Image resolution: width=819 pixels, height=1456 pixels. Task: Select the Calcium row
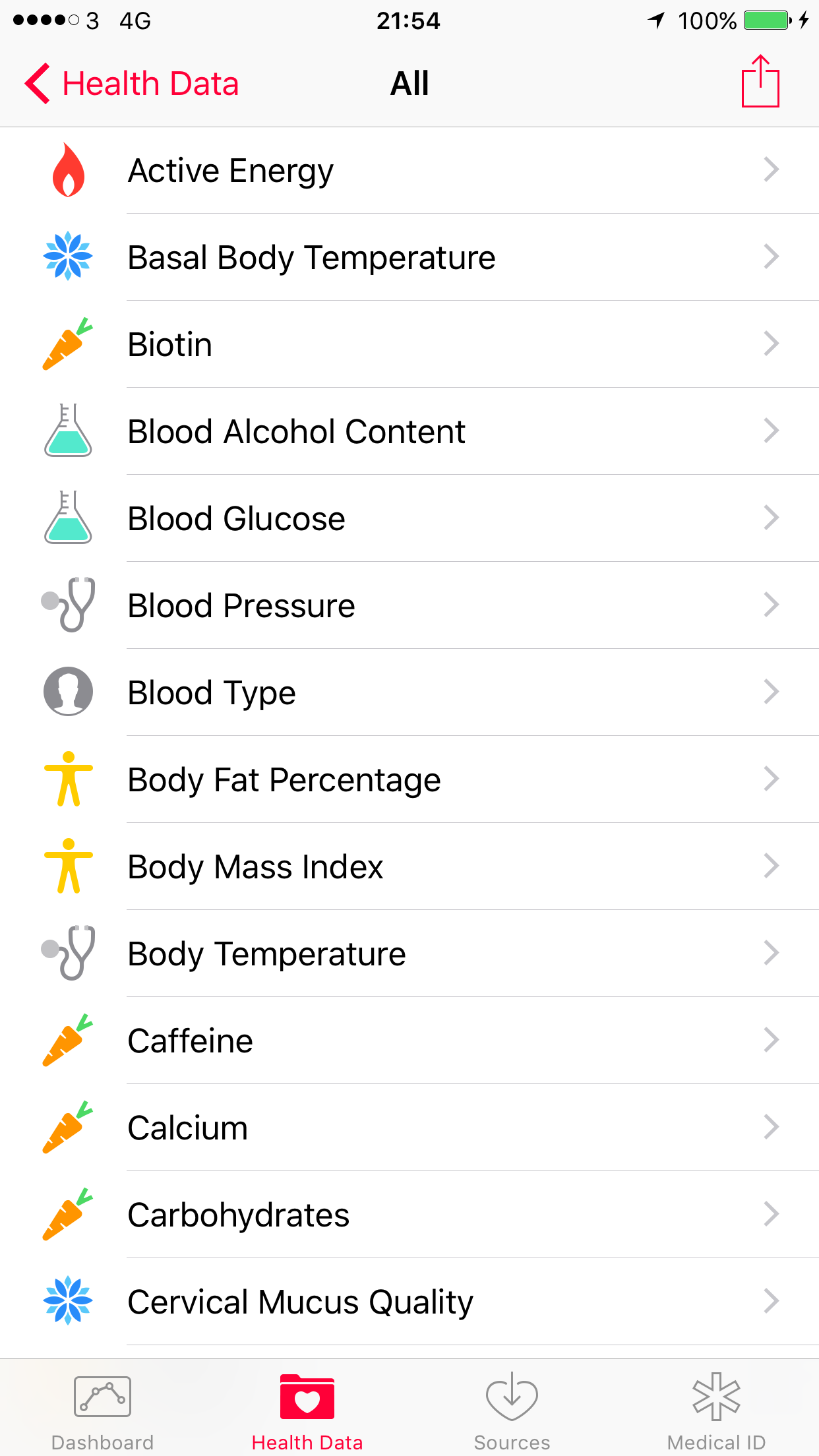click(409, 1128)
